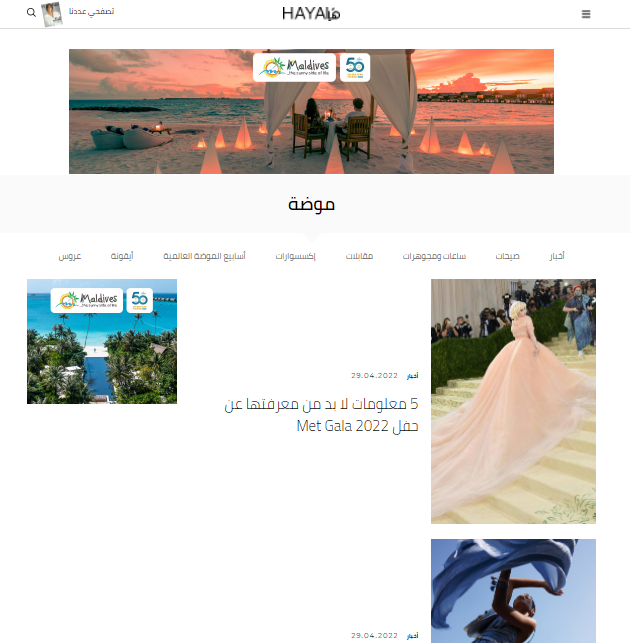The width and height of the screenshot is (630, 643).
Task: Switch to the أيقونة tab
Action: coord(122,256)
